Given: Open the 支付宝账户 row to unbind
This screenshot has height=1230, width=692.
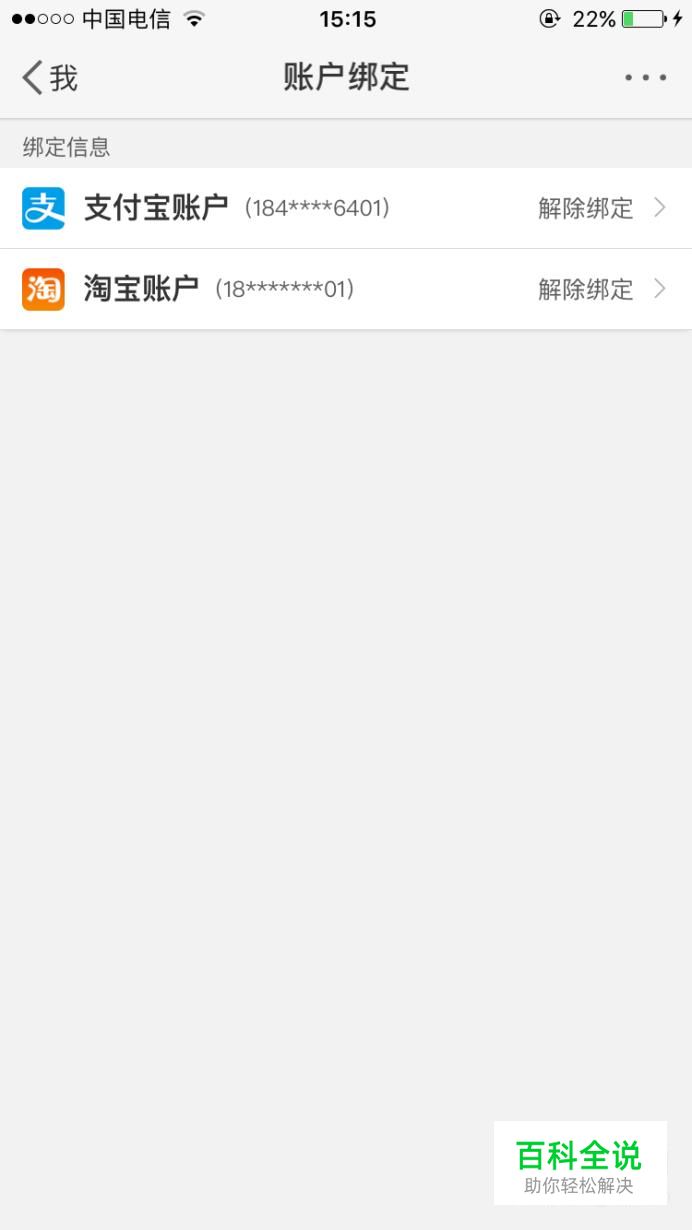Looking at the screenshot, I should [x=346, y=208].
